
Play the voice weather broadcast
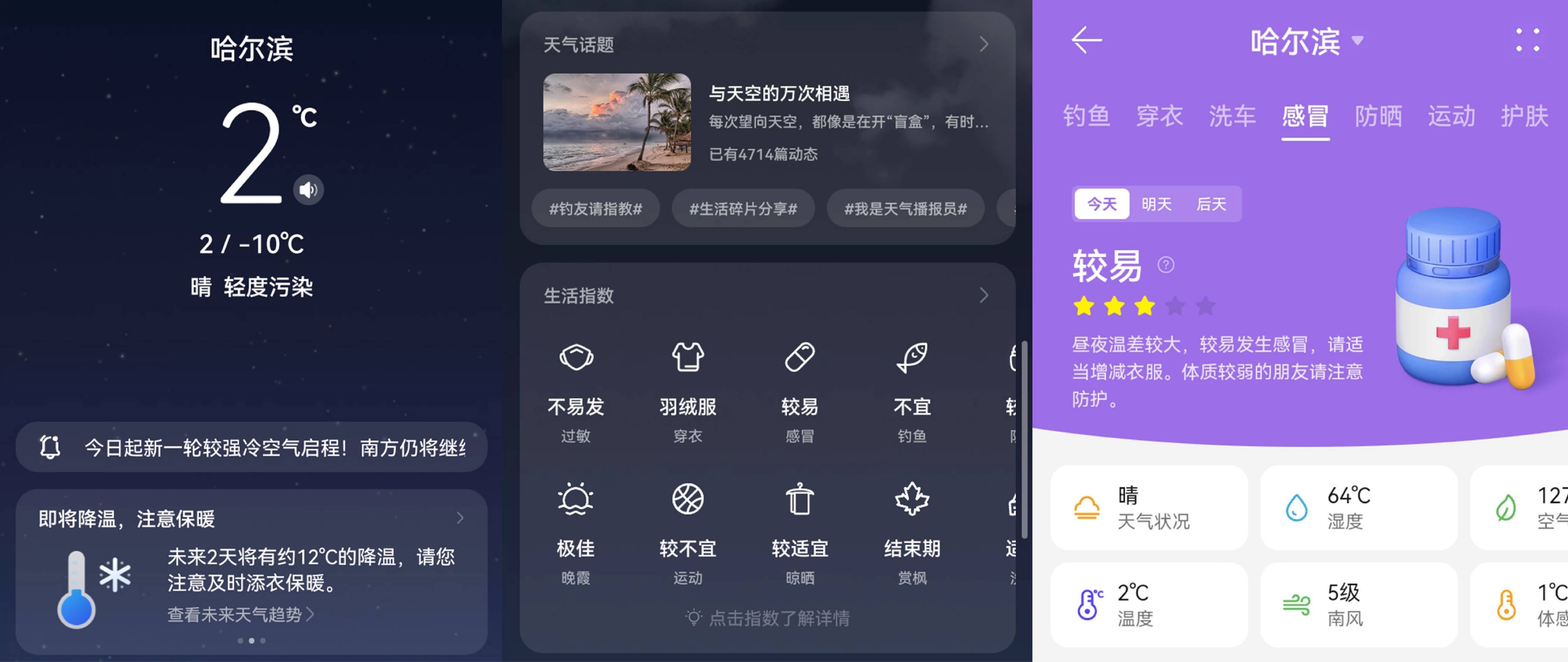pos(308,190)
